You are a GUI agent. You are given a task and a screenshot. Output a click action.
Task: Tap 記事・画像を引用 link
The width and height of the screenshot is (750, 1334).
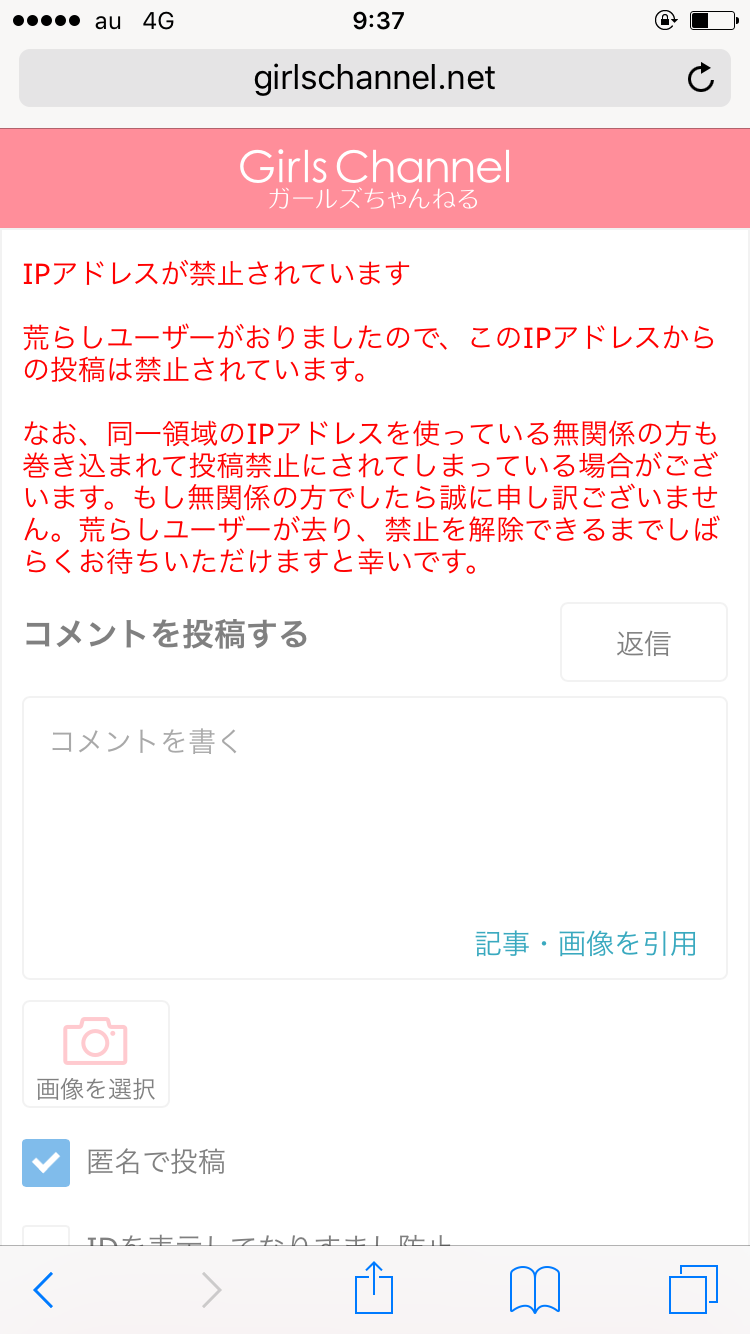click(x=586, y=943)
